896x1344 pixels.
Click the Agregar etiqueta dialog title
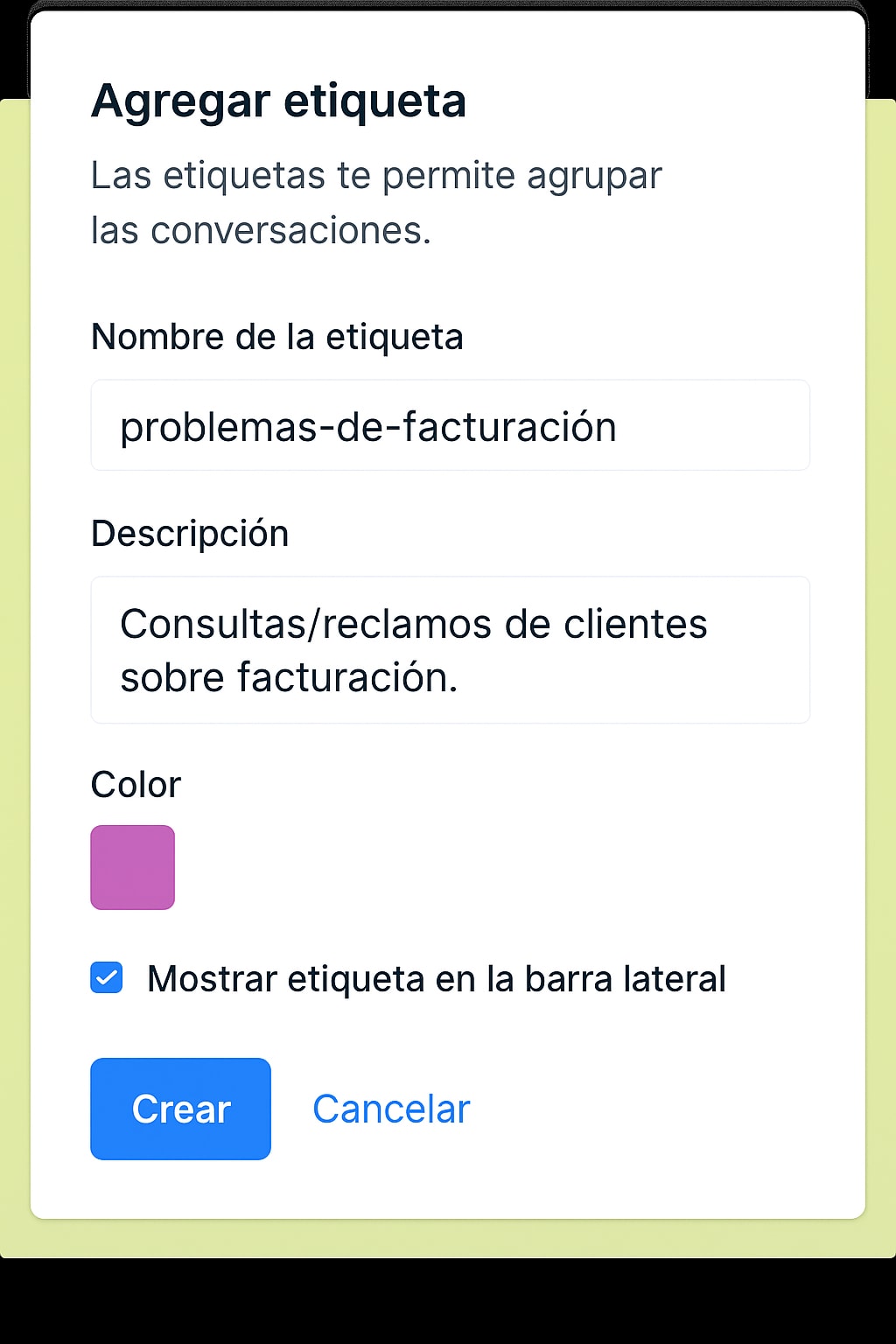tap(279, 101)
